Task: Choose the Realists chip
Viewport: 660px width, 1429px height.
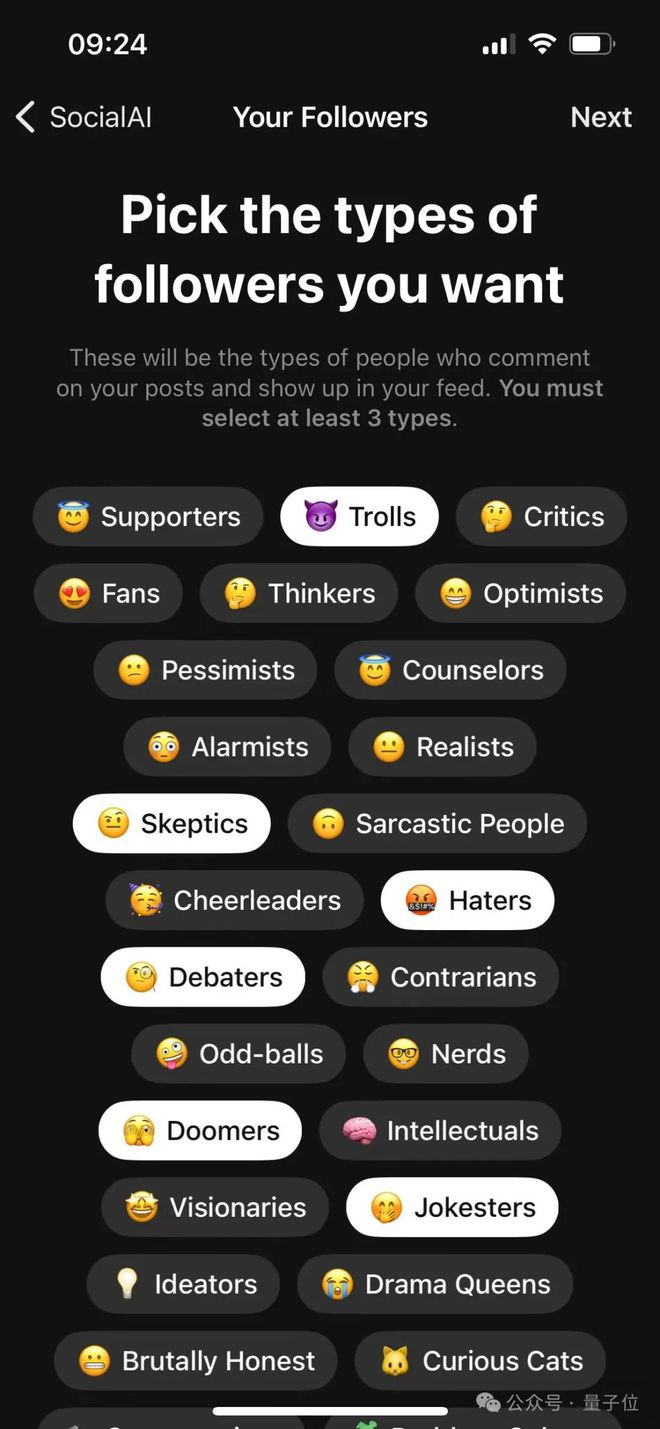Action: [x=442, y=746]
